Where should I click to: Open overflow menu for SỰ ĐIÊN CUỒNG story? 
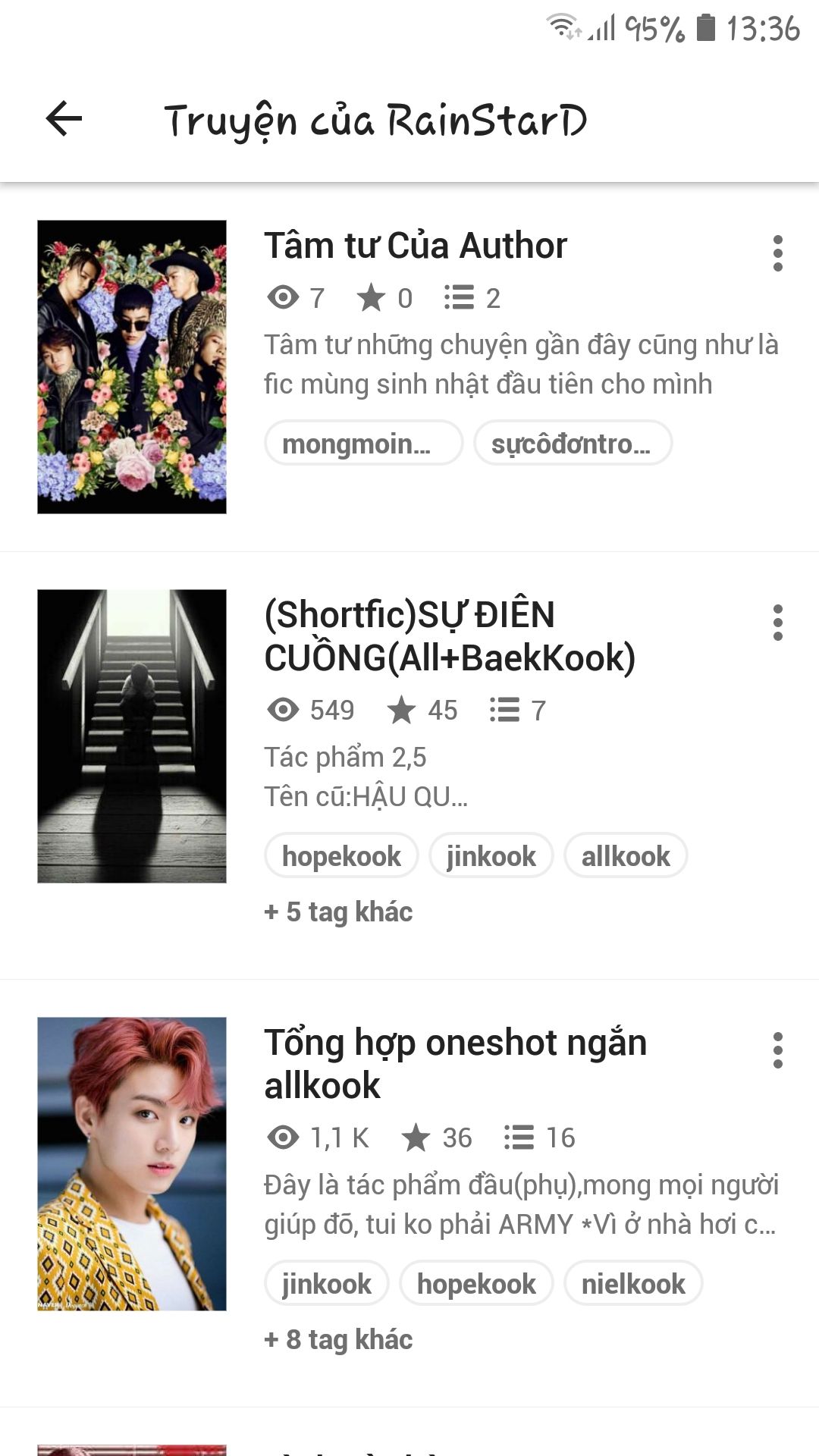[x=777, y=623]
